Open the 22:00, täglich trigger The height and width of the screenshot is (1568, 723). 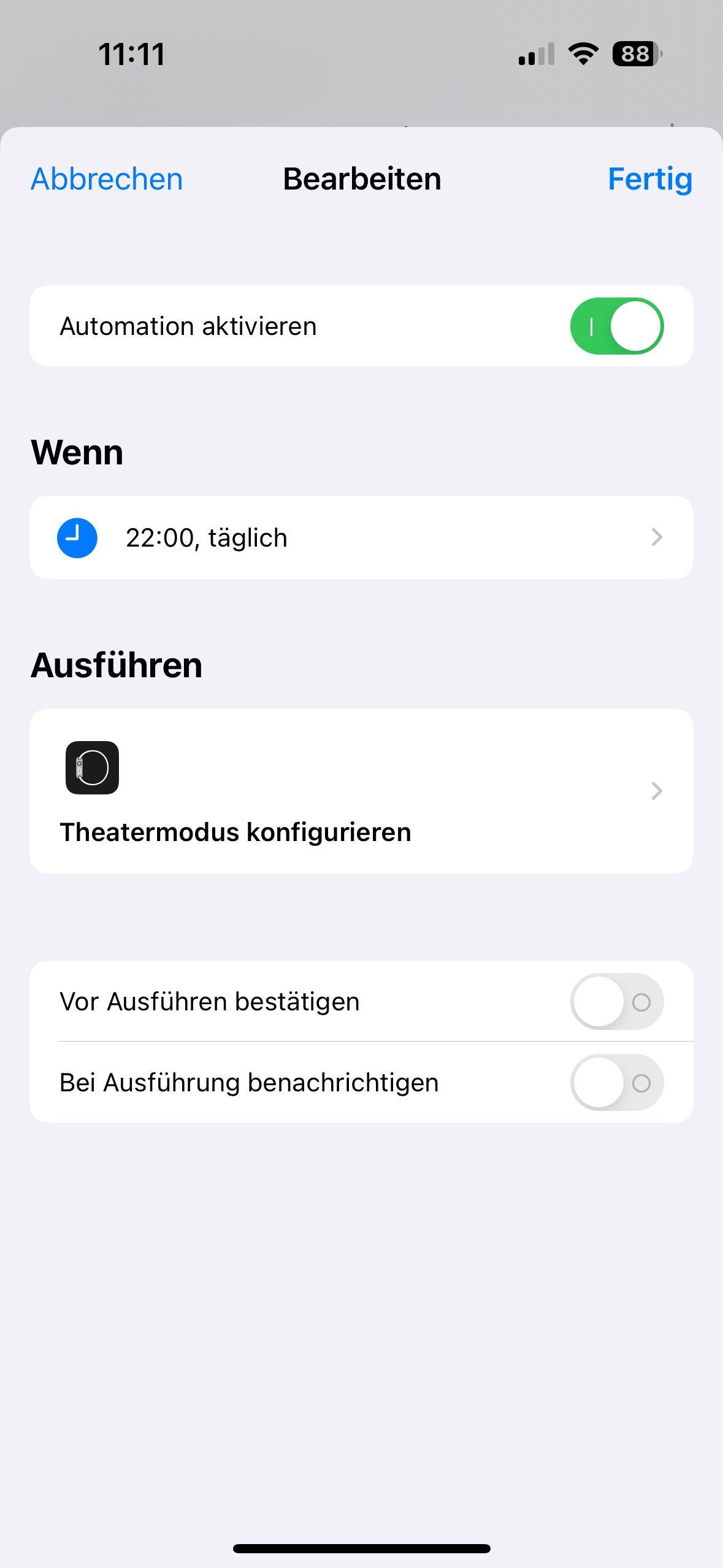point(361,537)
